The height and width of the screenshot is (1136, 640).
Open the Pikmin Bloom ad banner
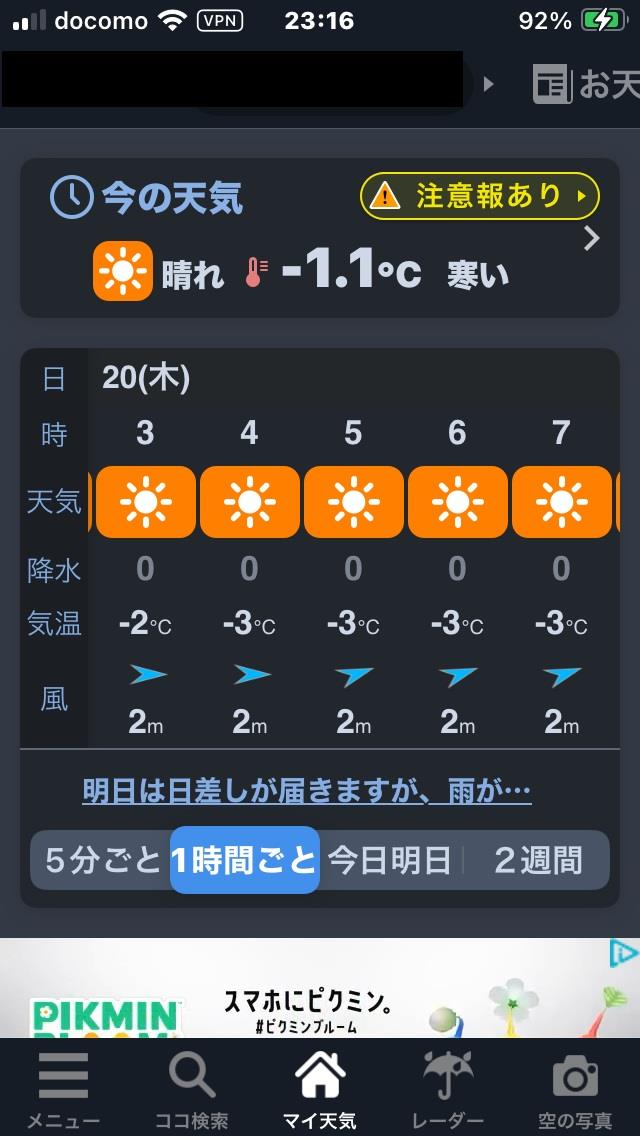(x=320, y=988)
